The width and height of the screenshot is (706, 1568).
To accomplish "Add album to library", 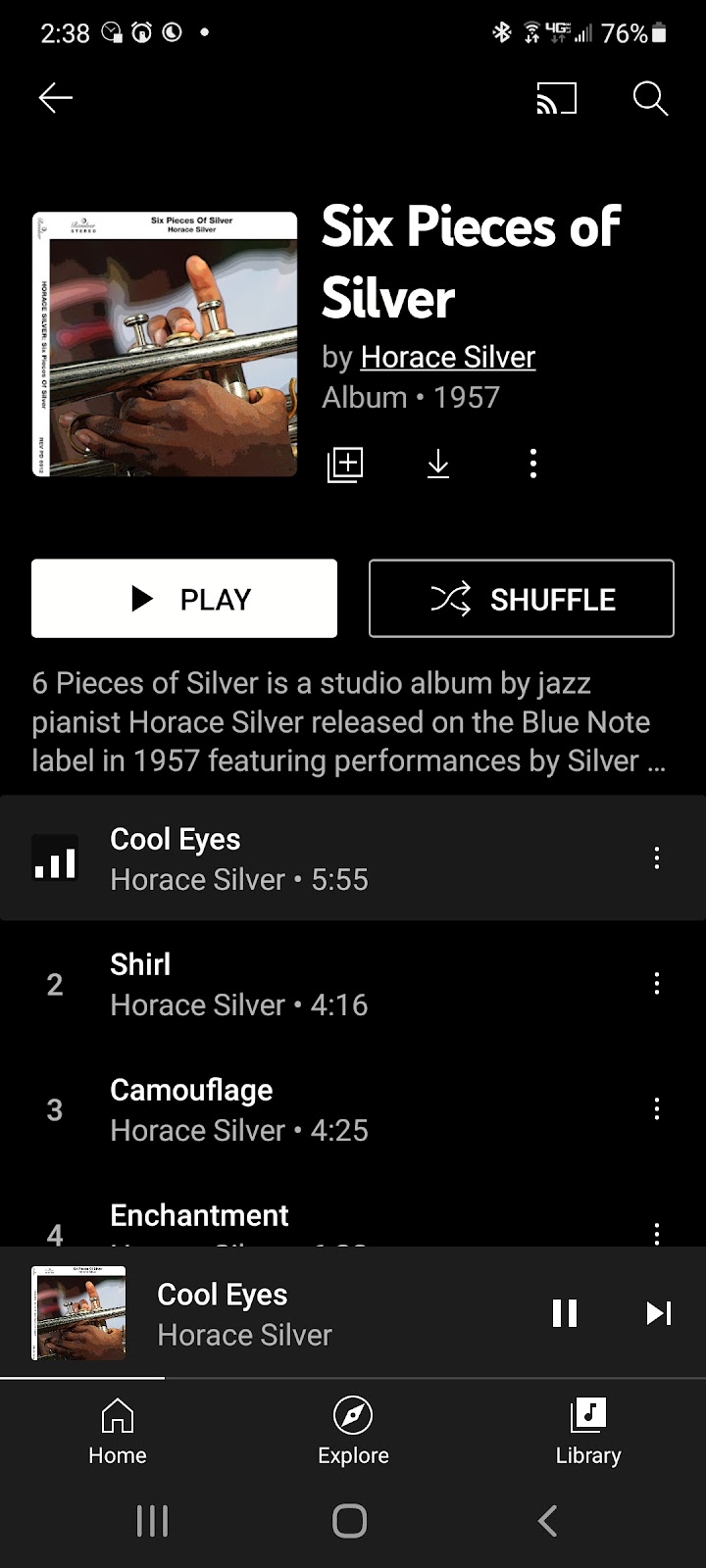I will 344,464.
